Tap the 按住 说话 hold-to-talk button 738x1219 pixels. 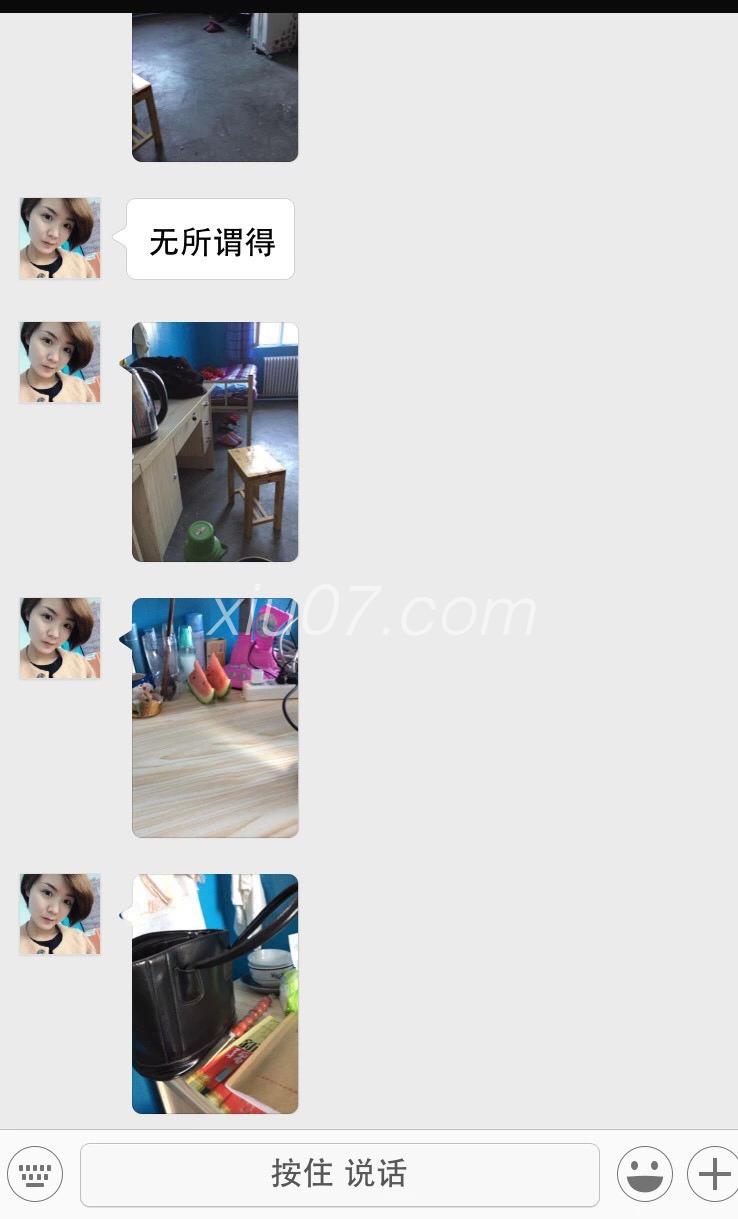(x=339, y=1174)
